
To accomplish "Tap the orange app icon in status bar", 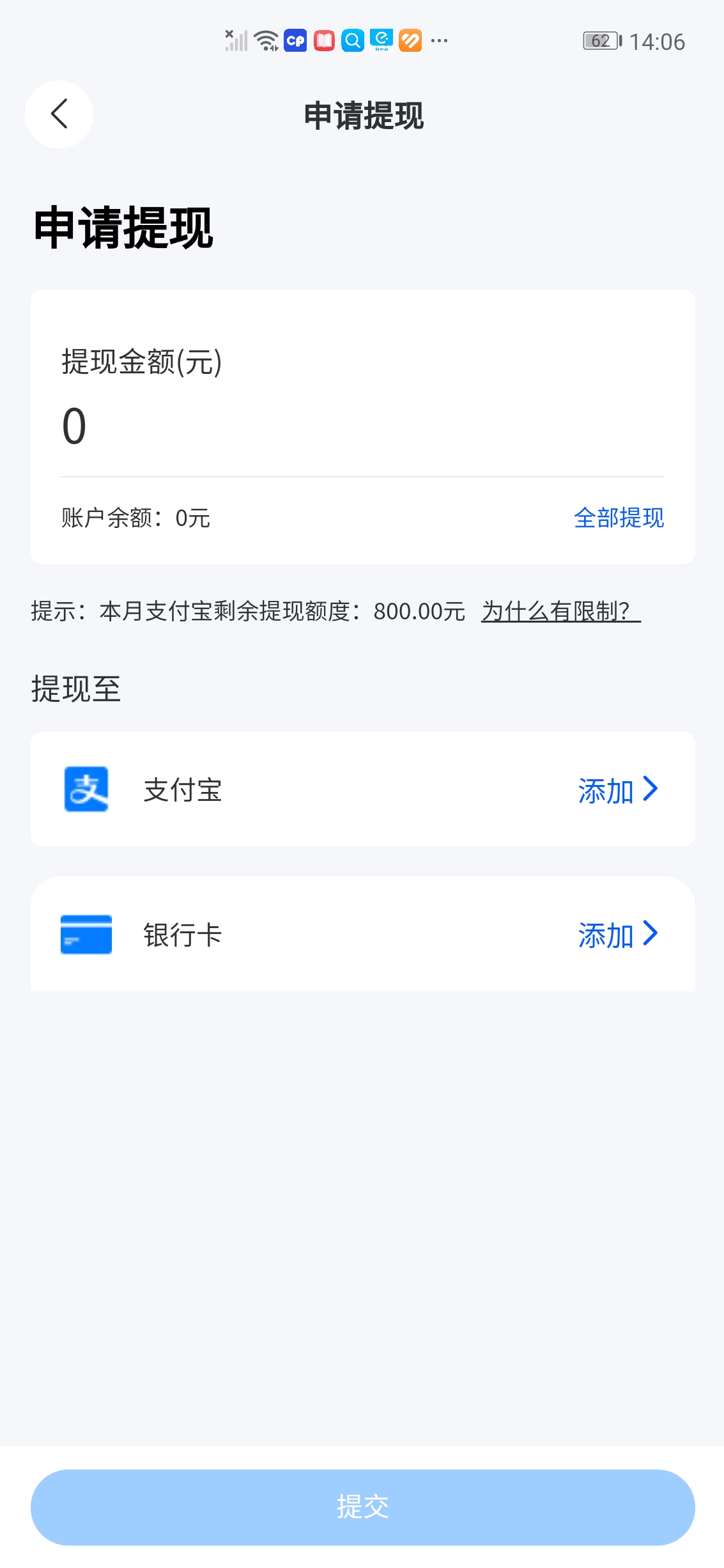I will tap(410, 41).
